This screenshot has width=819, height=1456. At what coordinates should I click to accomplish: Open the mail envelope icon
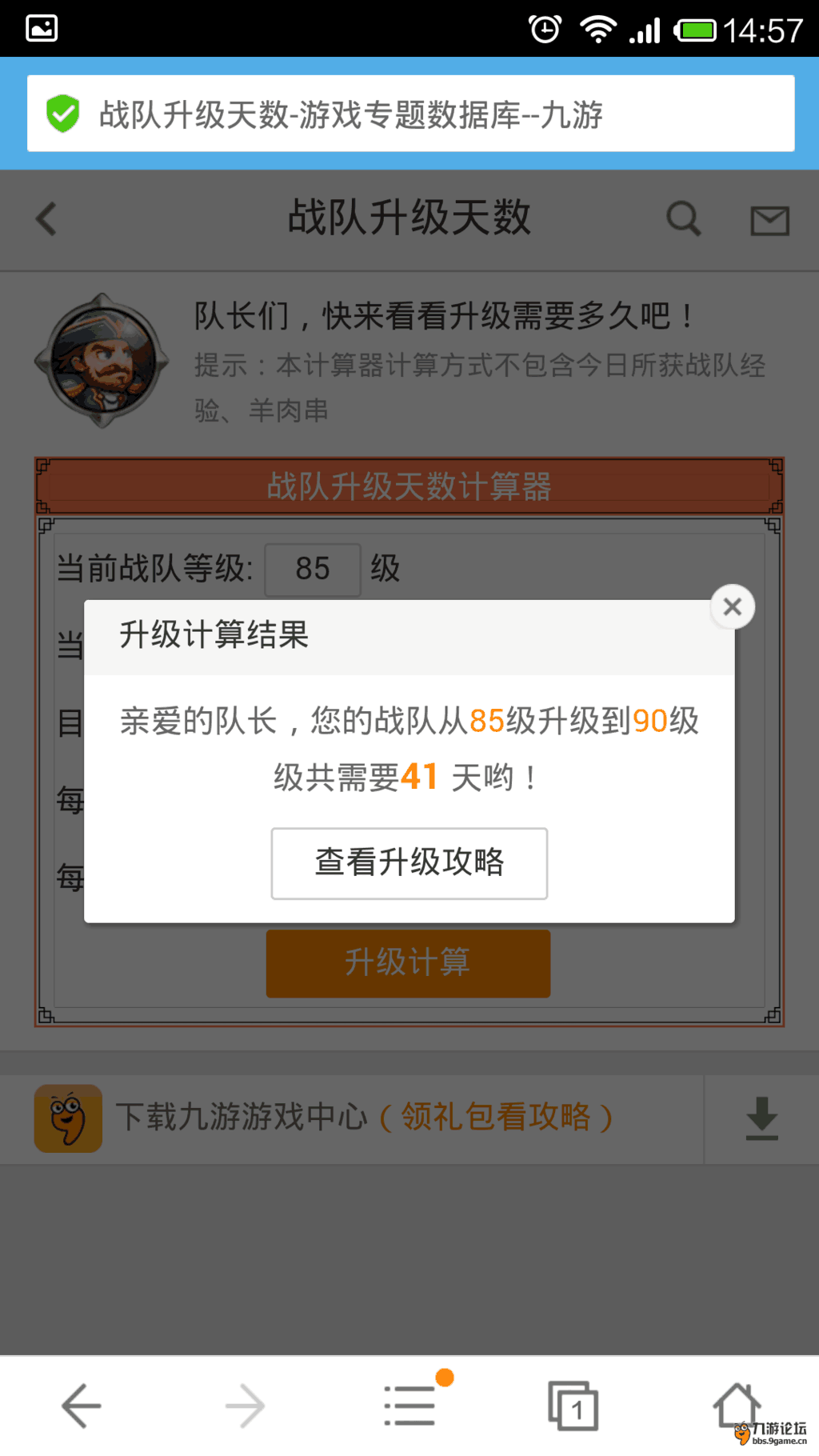tap(769, 220)
